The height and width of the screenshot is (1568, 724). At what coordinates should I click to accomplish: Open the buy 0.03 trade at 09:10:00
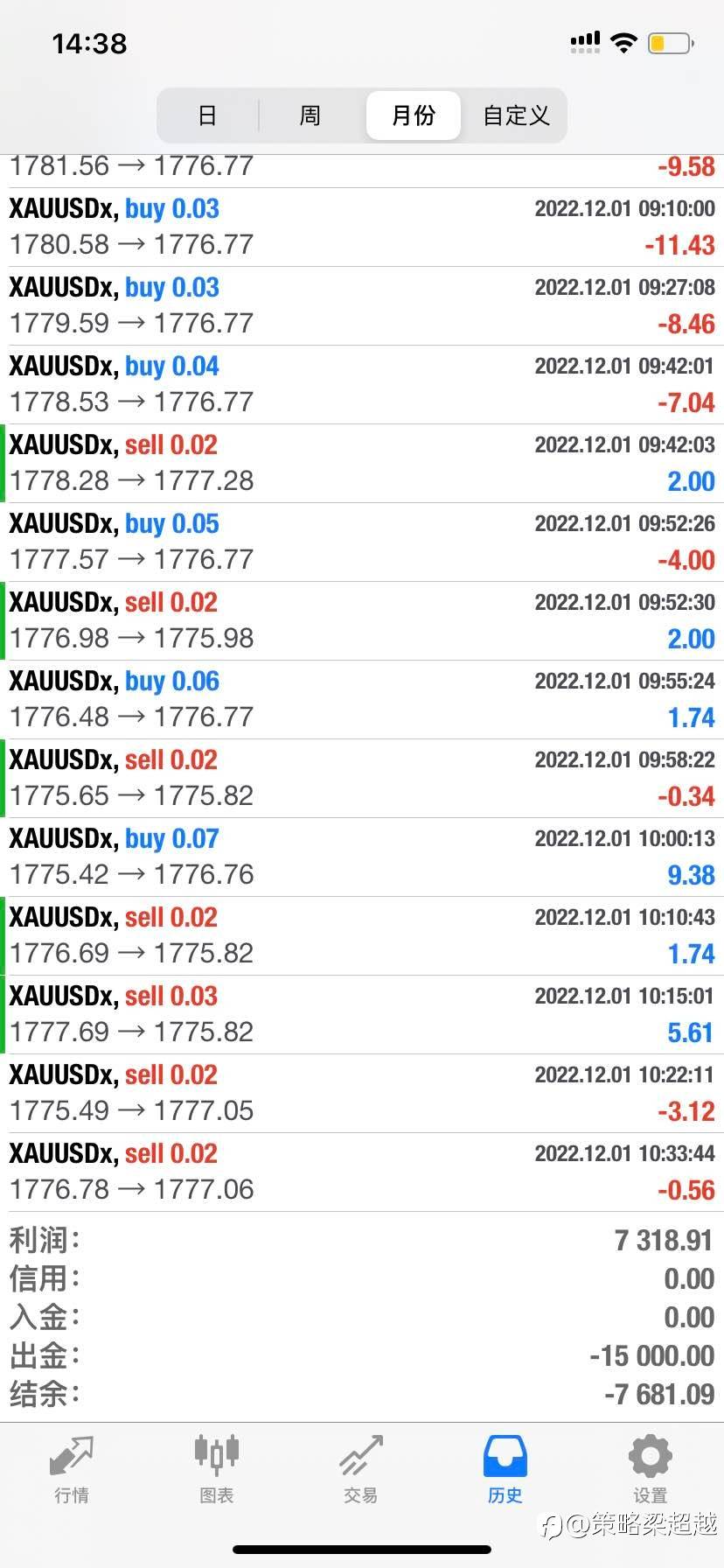point(362,227)
